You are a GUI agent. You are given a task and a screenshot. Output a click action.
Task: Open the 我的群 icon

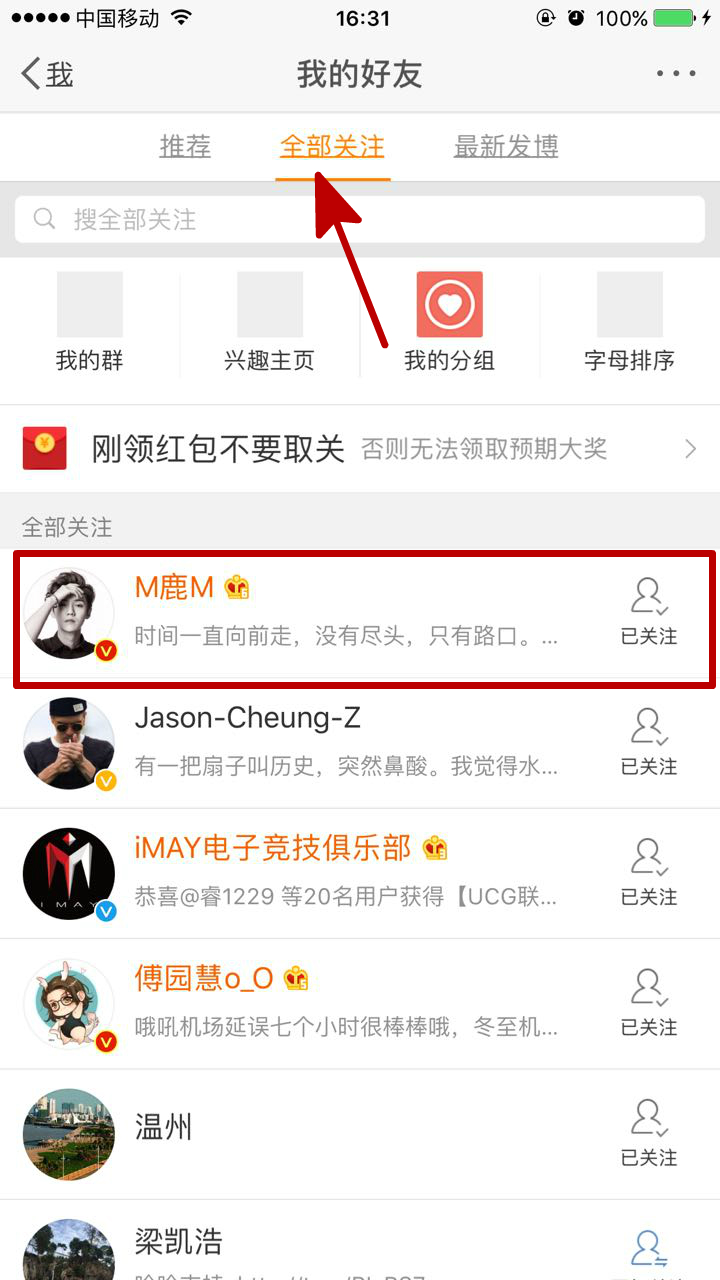coord(89,304)
